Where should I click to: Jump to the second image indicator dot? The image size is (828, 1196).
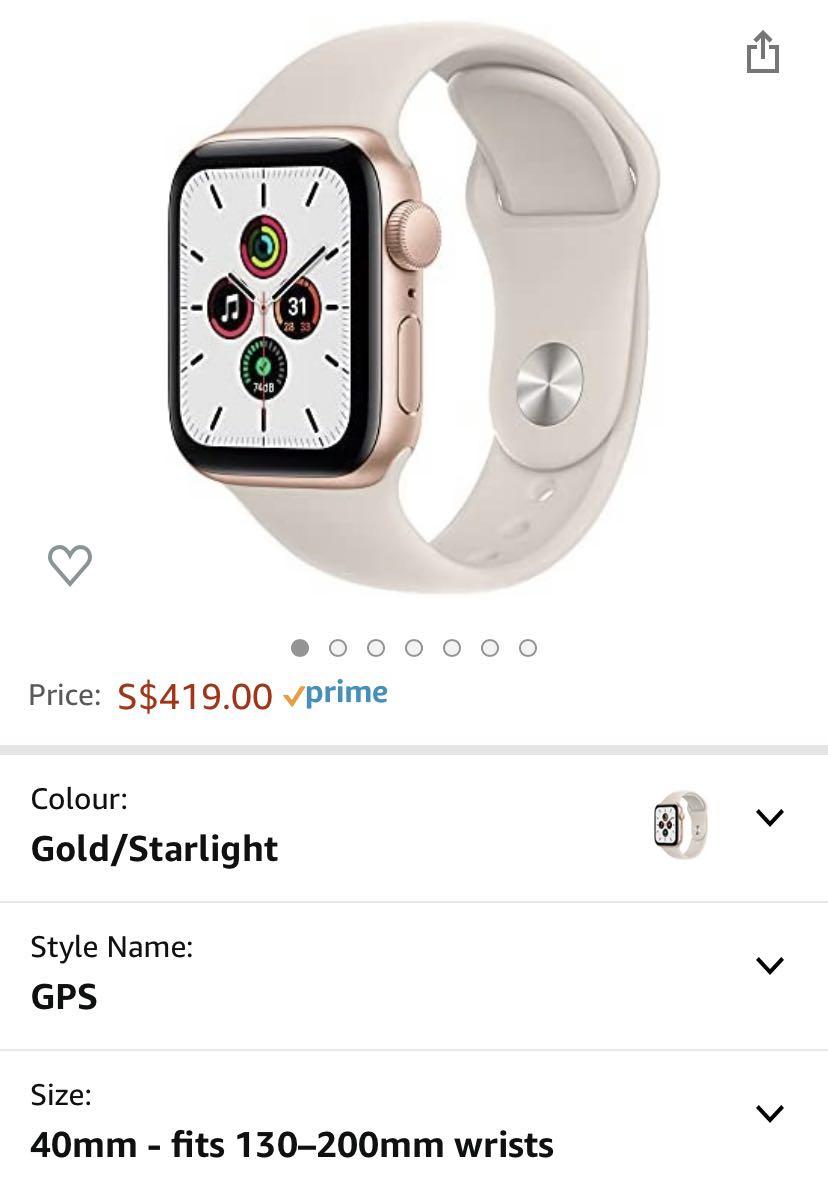pos(338,648)
